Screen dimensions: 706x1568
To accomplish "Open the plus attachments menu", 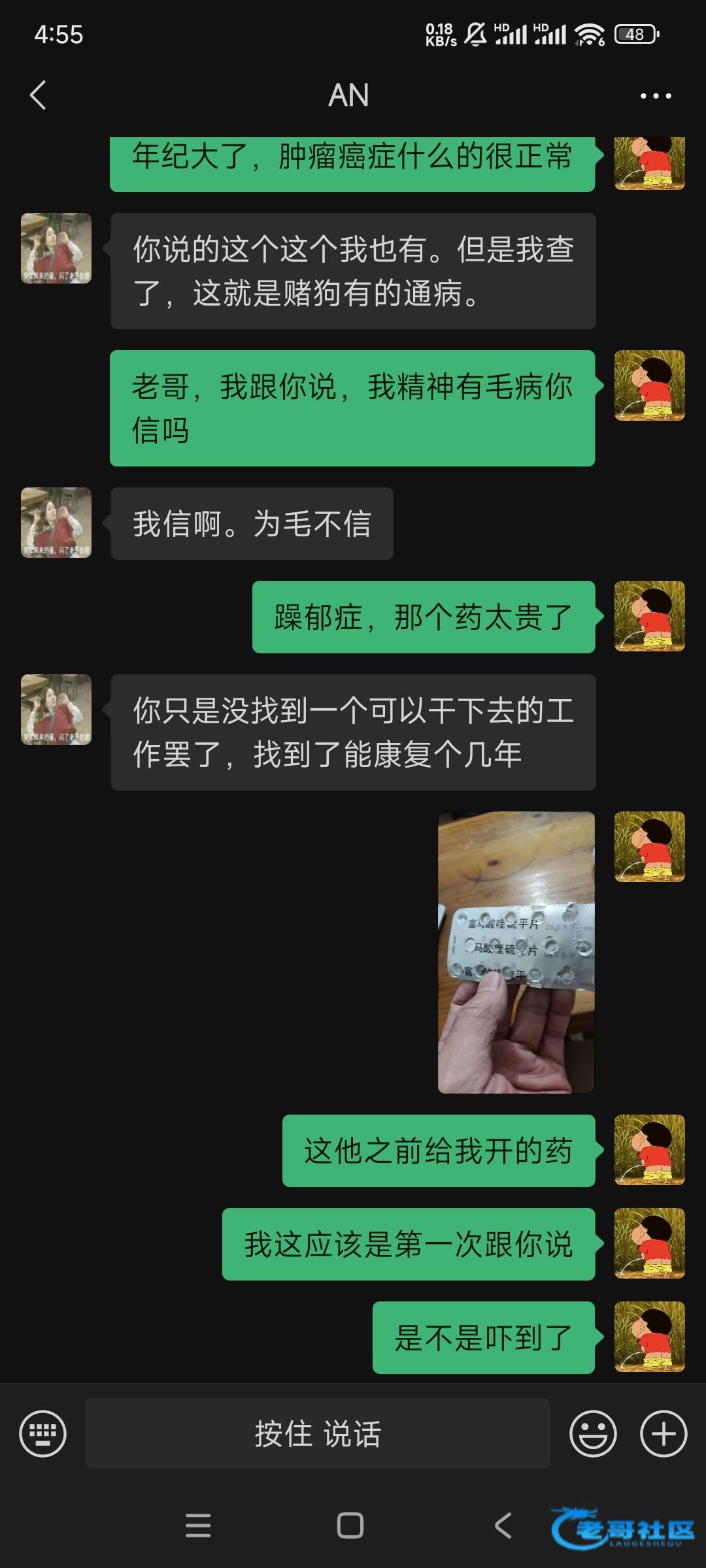I will [x=664, y=1434].
